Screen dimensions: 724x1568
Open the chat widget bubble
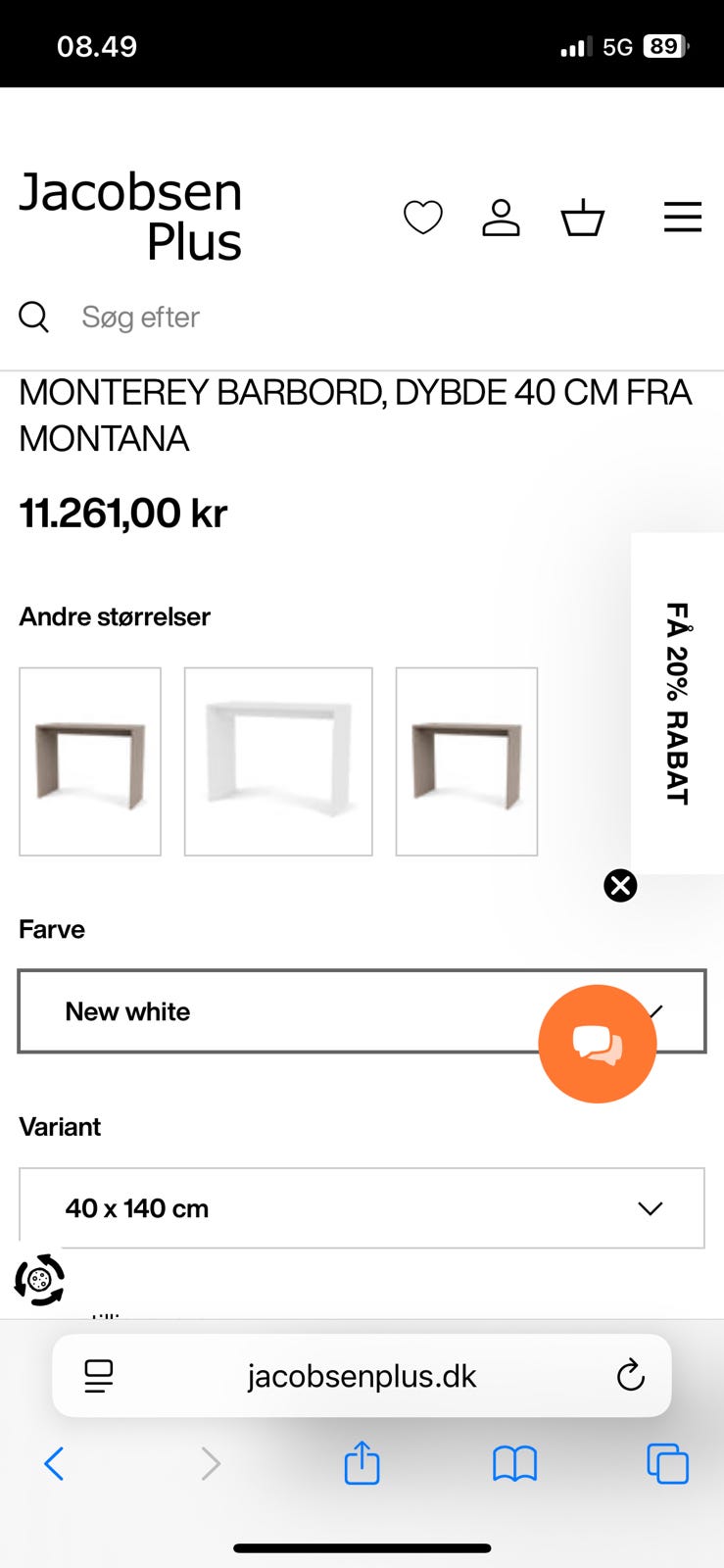[597, 1043]
